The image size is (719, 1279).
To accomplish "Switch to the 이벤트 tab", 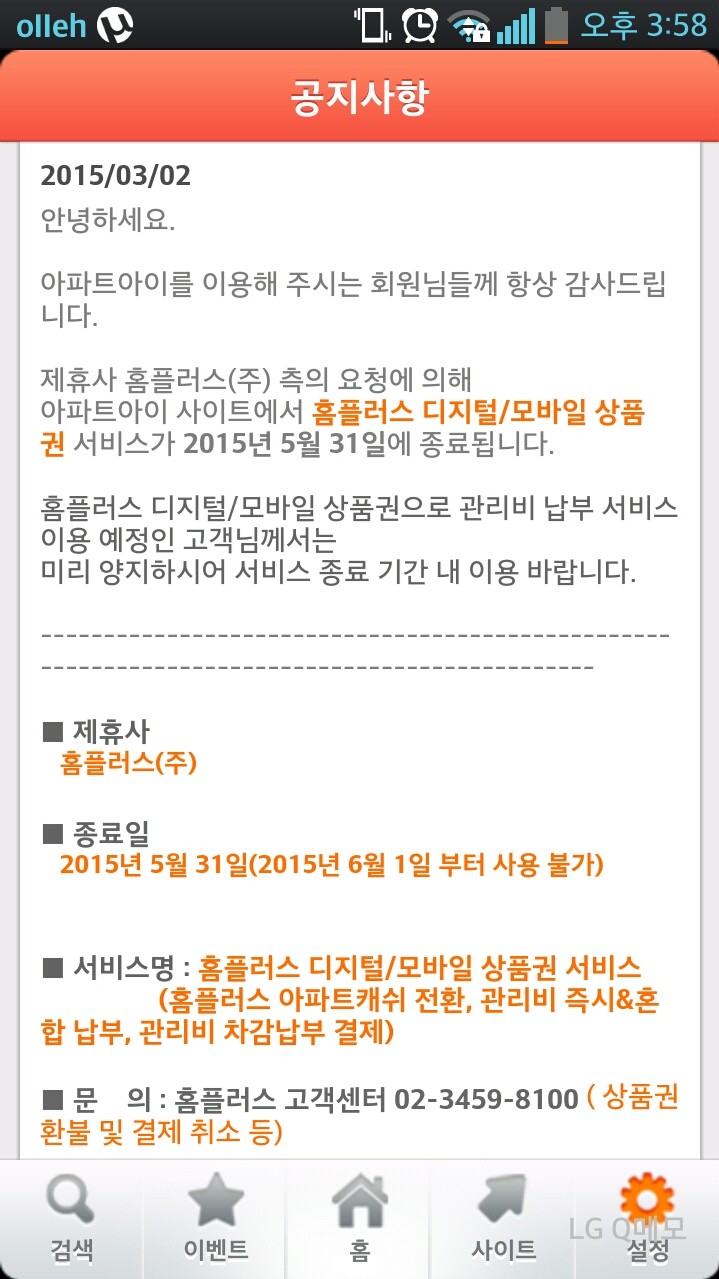I will pos(216,1218).
